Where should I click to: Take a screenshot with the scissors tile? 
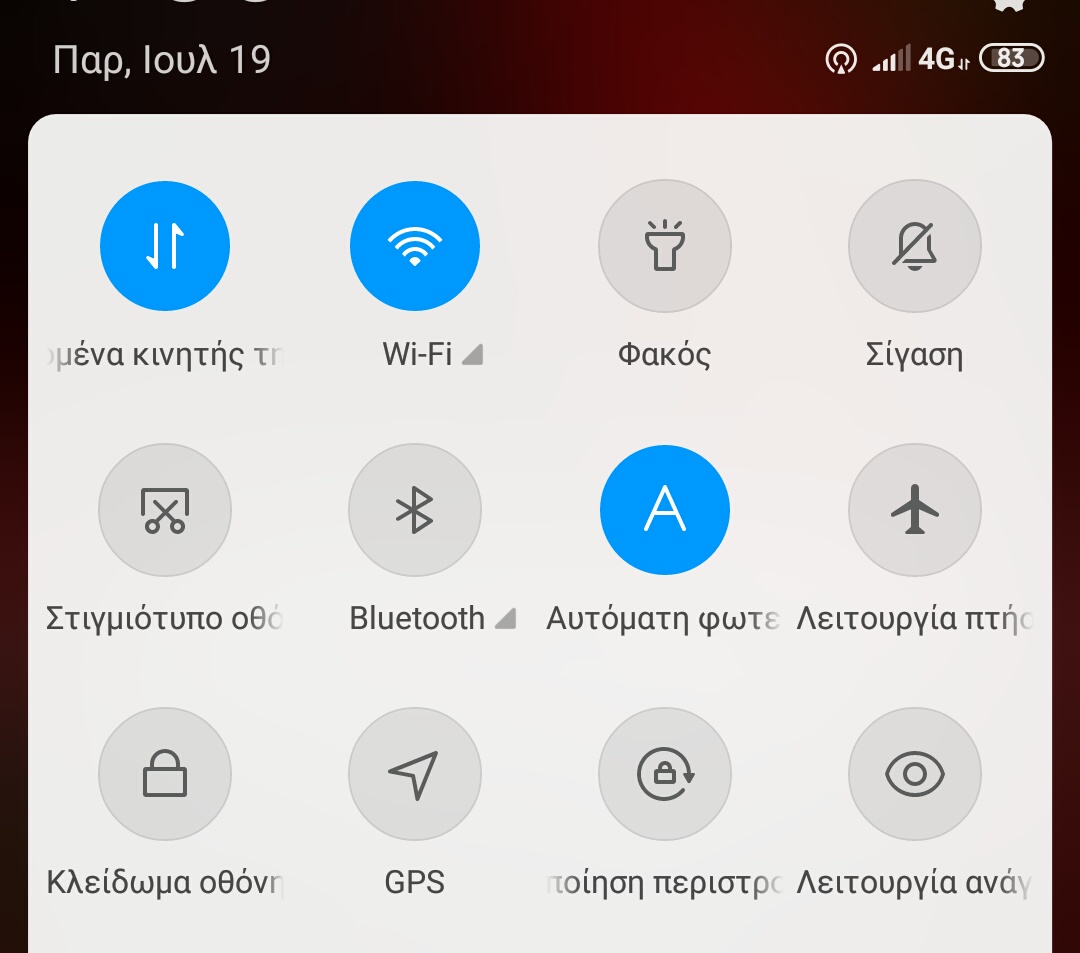click(x=165, y=510)
